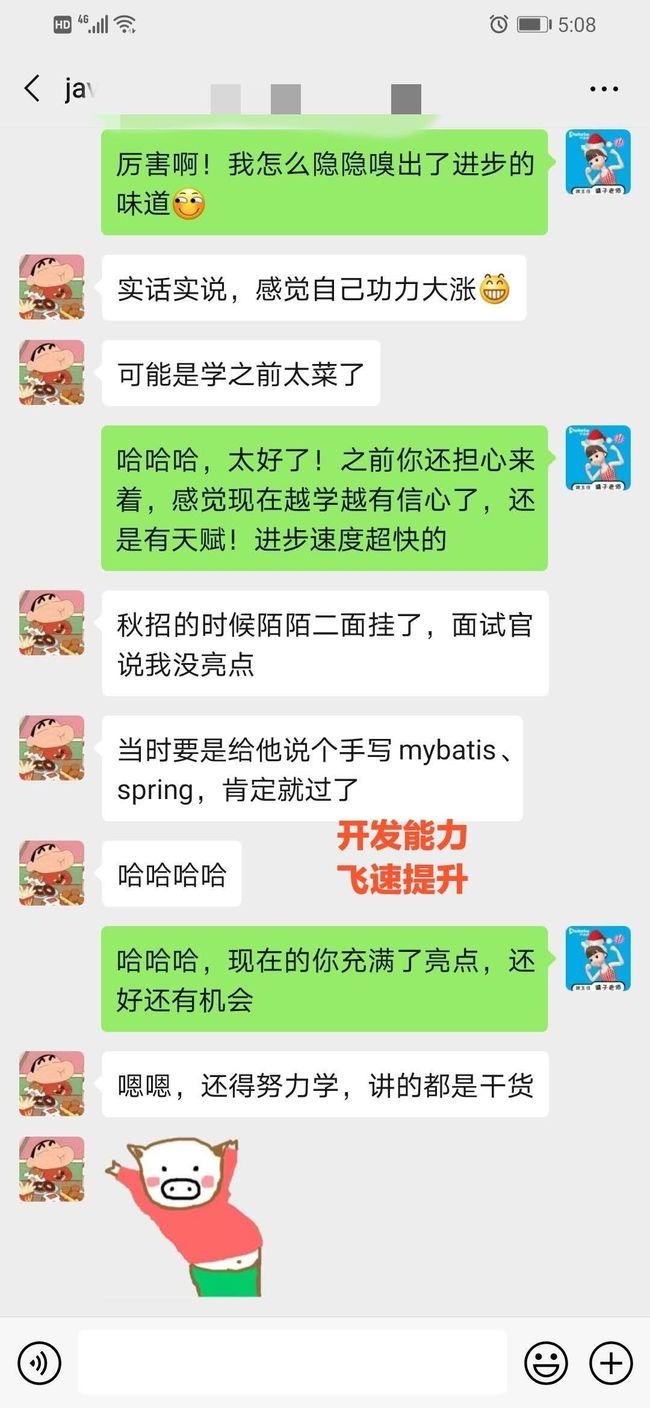
Task: Open the pig sticker message
Action: coord(183,1216)
